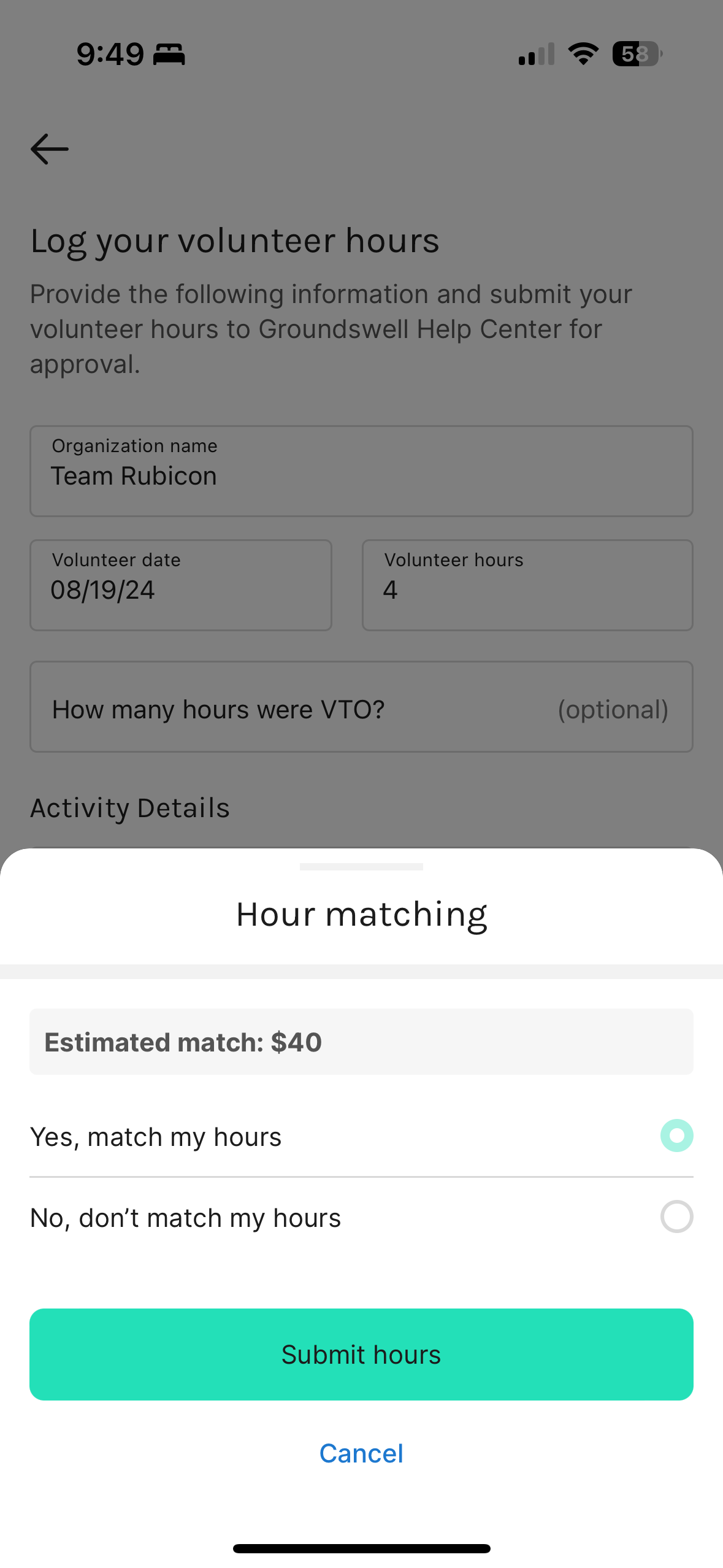Go back using the arrow icon

50,149
